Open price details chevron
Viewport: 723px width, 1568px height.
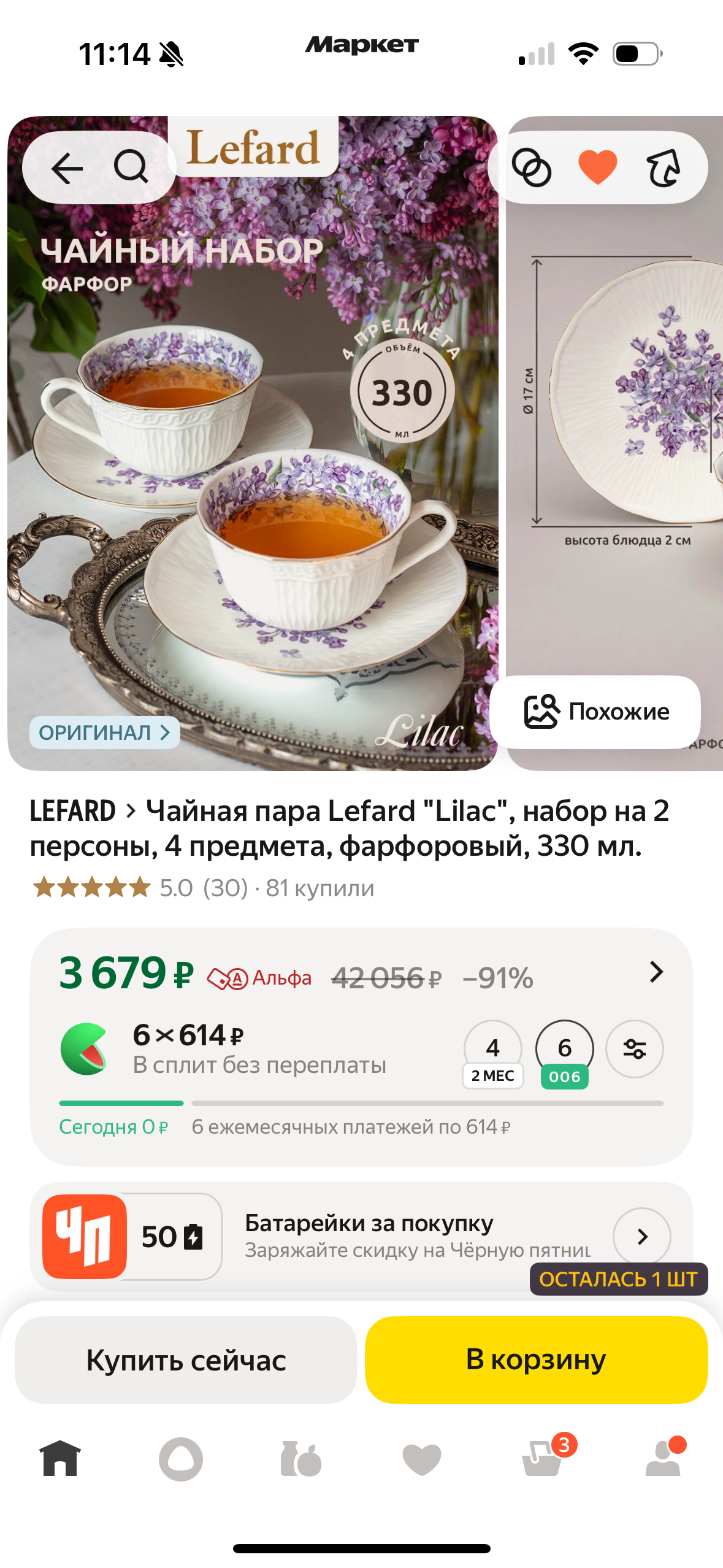(656, 972)
